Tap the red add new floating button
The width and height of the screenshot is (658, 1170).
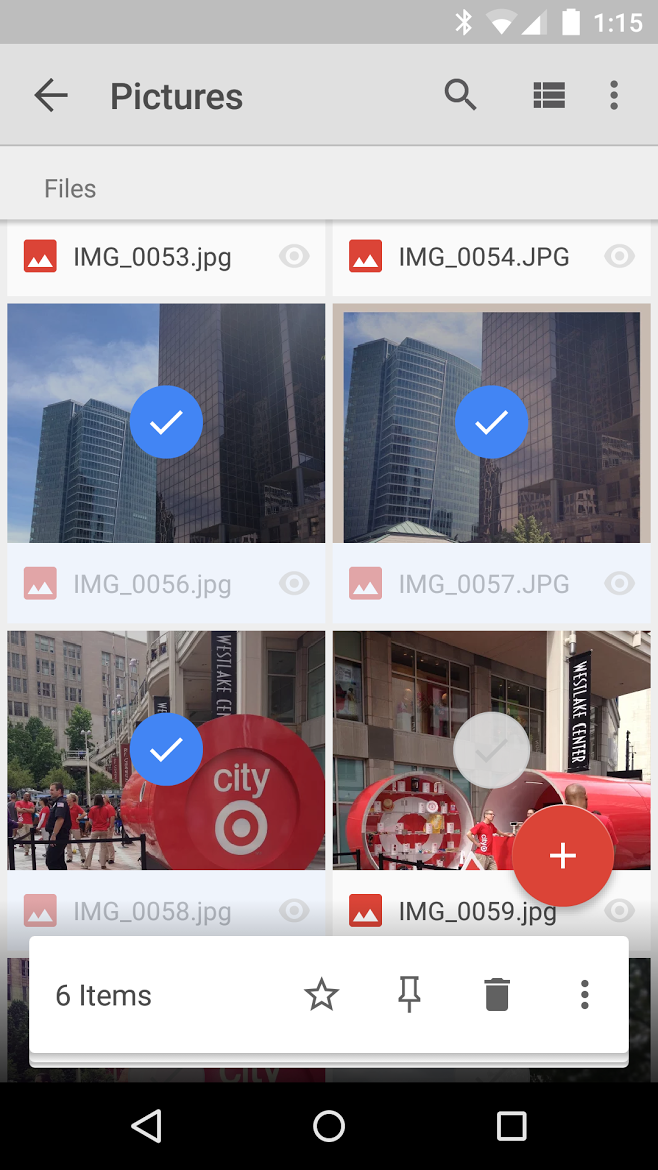point(562,856)
